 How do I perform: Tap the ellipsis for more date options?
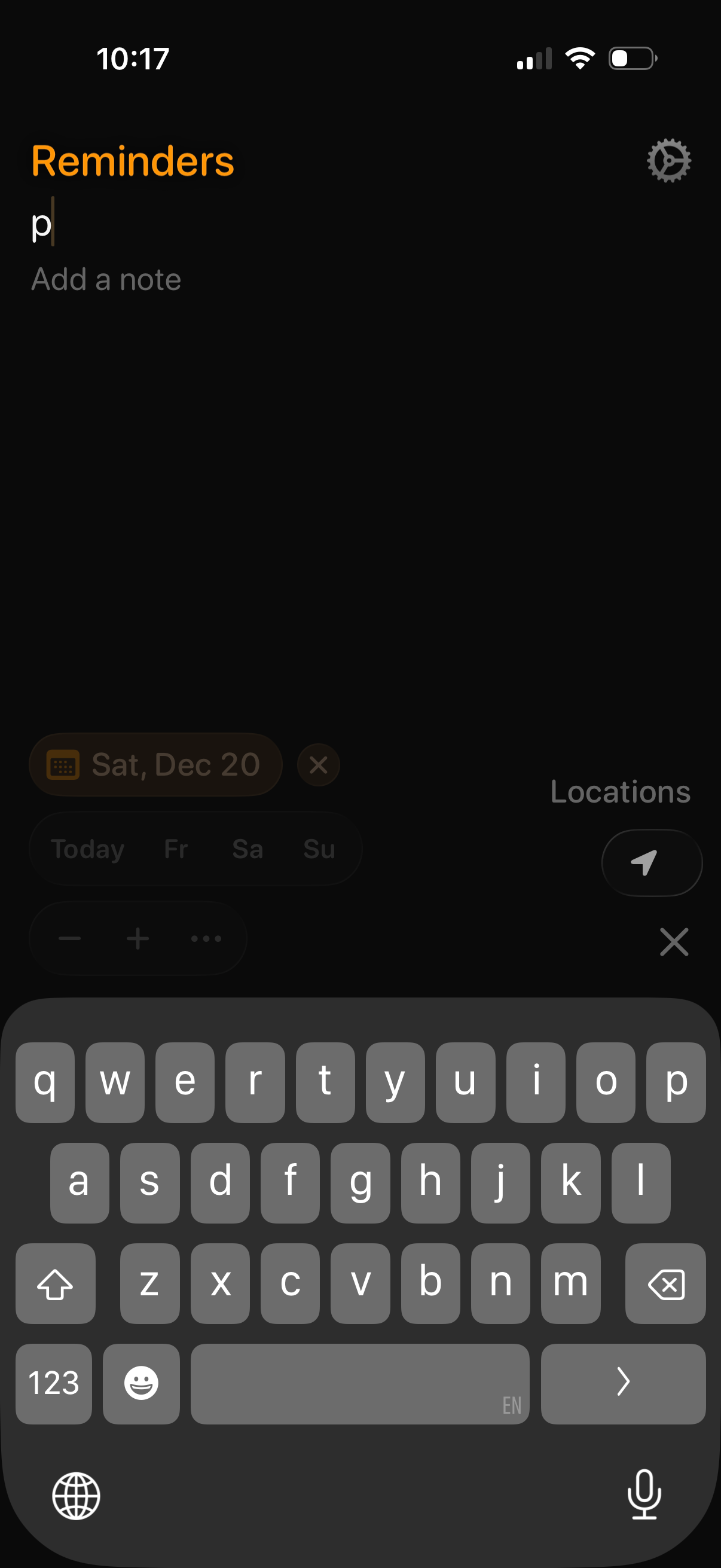(x=205, y=938)
